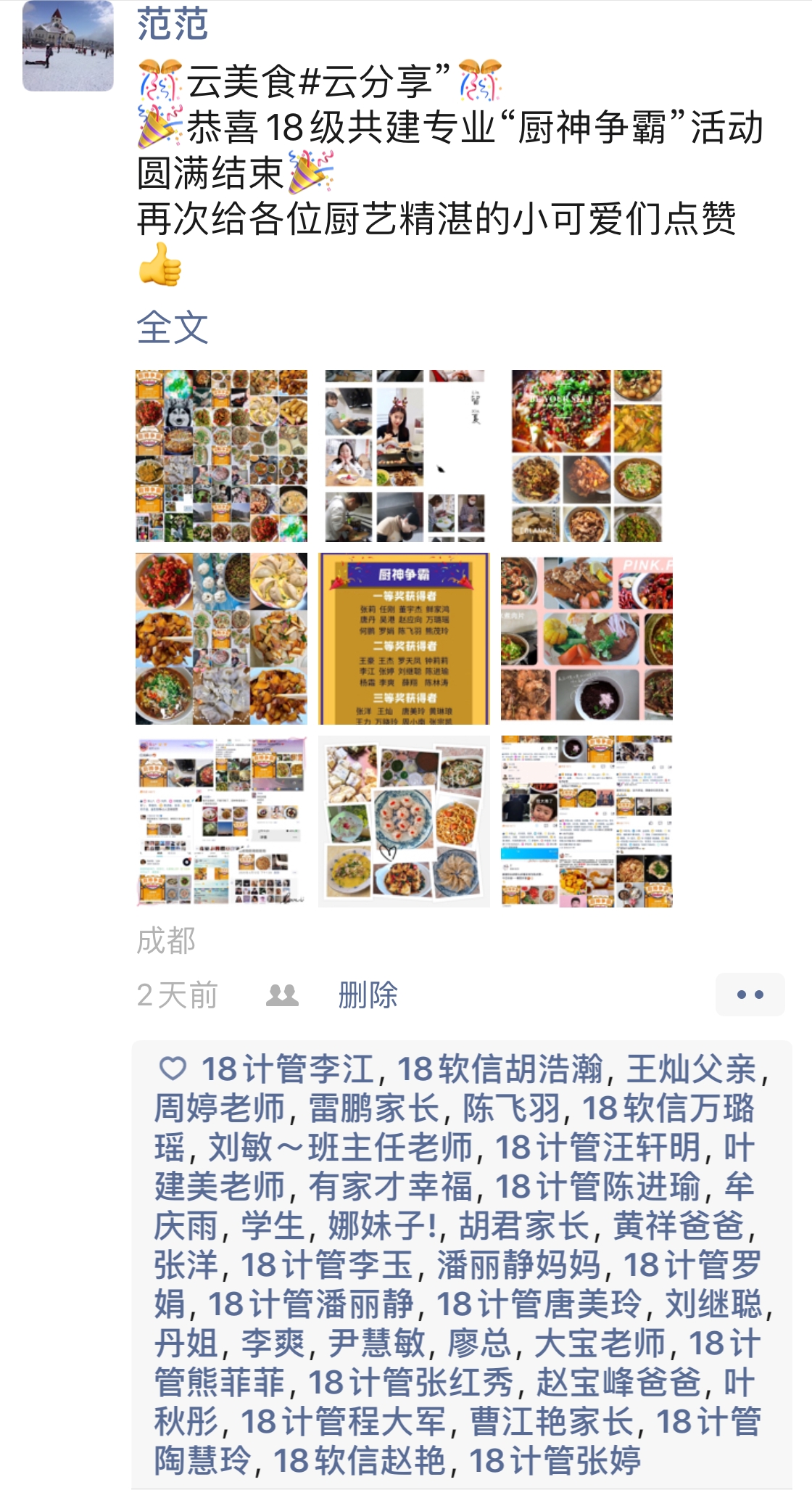
Task: Open the third photo of spicy dishes
Action: pyautogui.click(x=587, y=456)
